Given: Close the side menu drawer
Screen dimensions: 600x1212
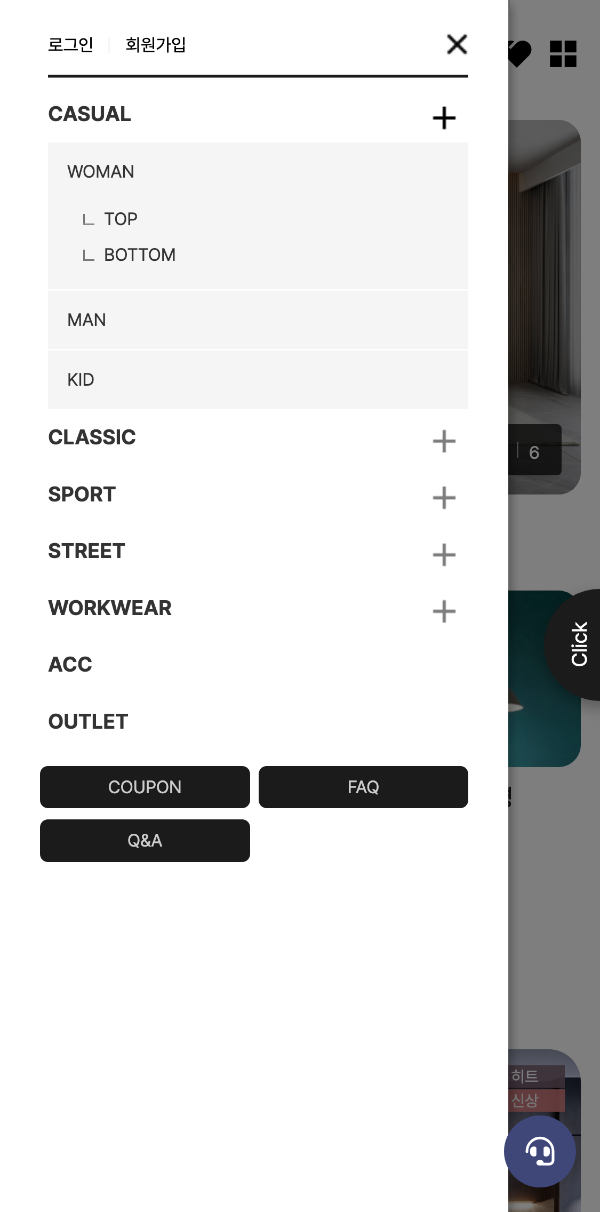Looking at the screenshot, I should 457,44.
